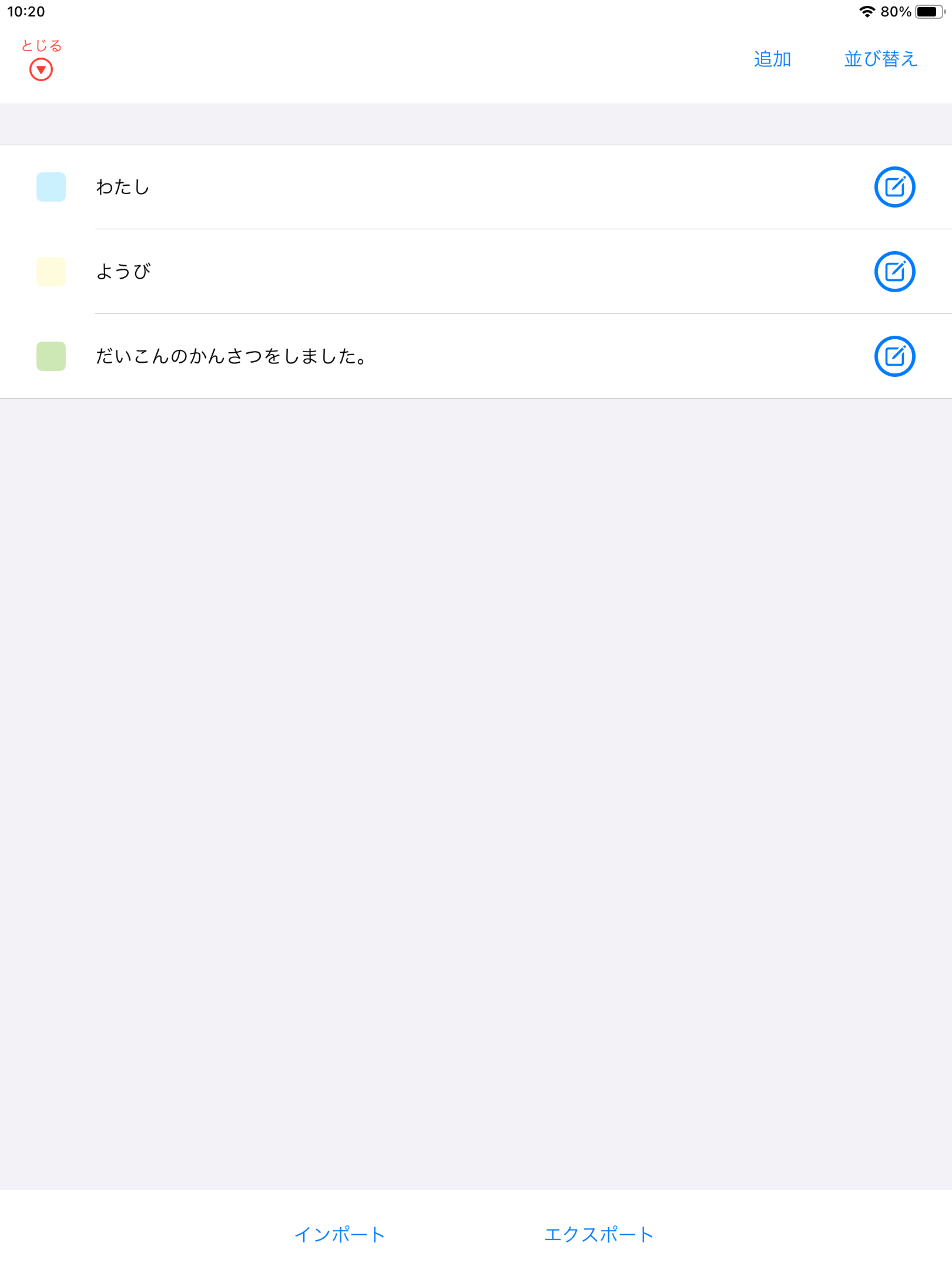Tap 追加 to add a new item
This screenshot has width=952, height=1270.
coord(772,59)
